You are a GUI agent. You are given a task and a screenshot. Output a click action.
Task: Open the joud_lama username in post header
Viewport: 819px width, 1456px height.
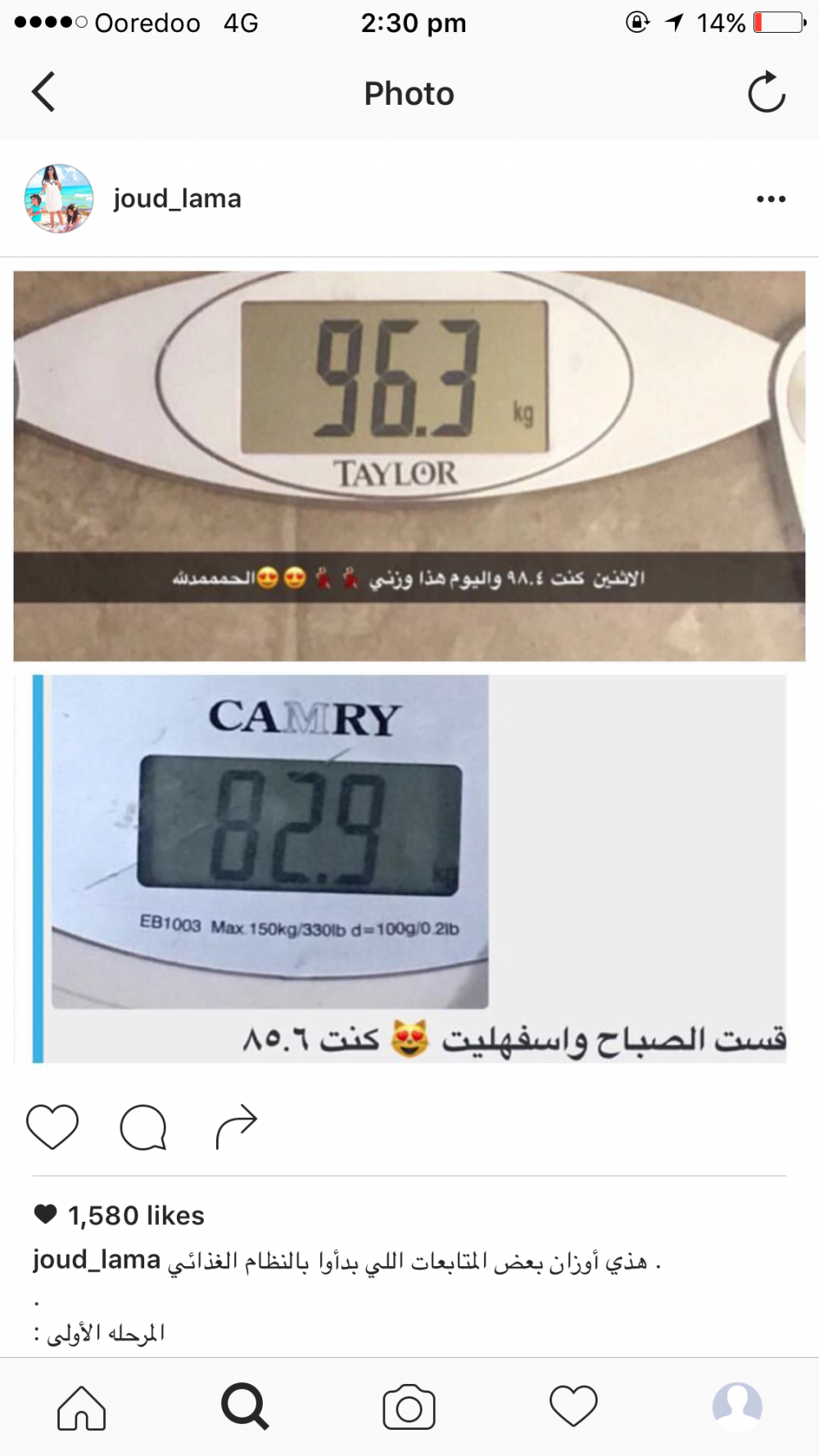(x=177, y=199)
